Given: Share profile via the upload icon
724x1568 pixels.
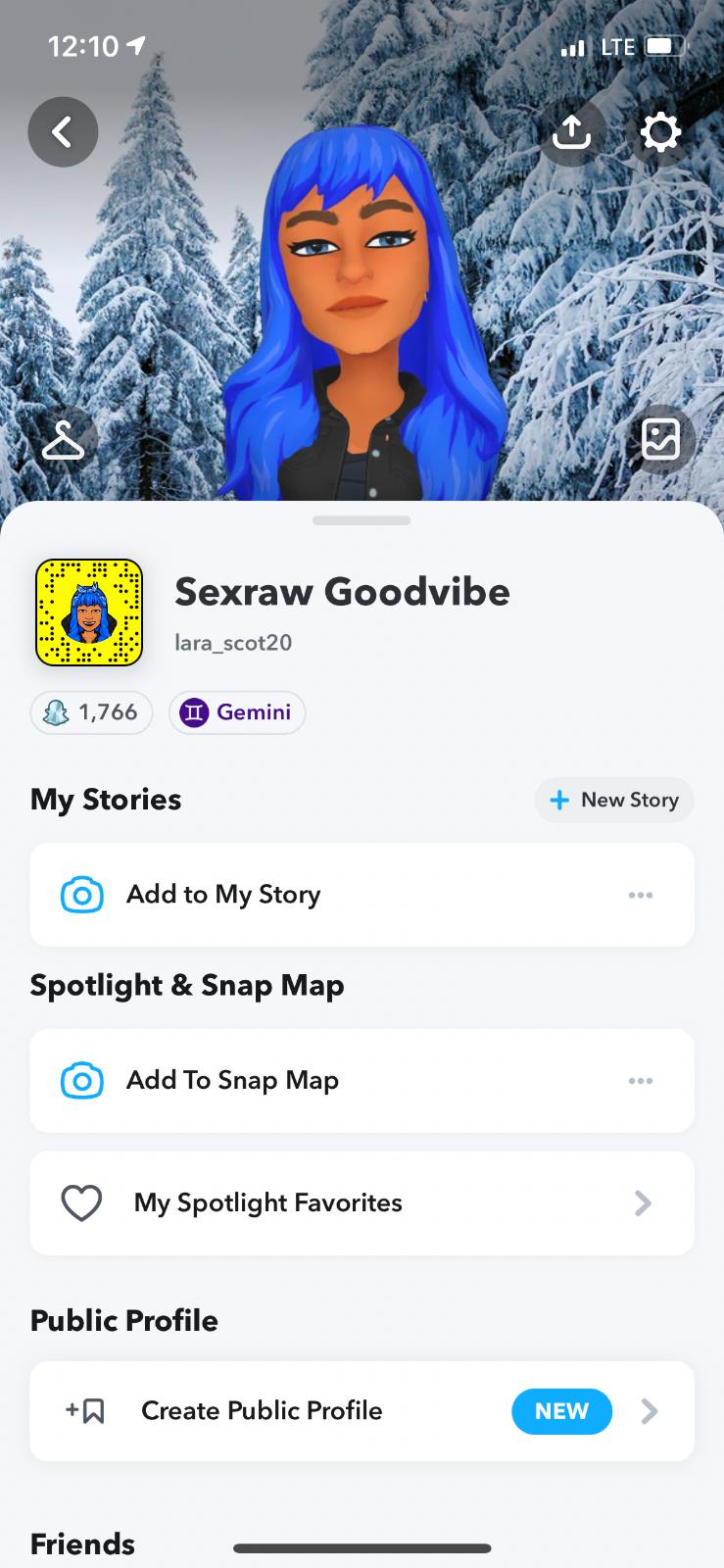Looking at the screenshot, I should pyautogui.click(x=572, y=131).
